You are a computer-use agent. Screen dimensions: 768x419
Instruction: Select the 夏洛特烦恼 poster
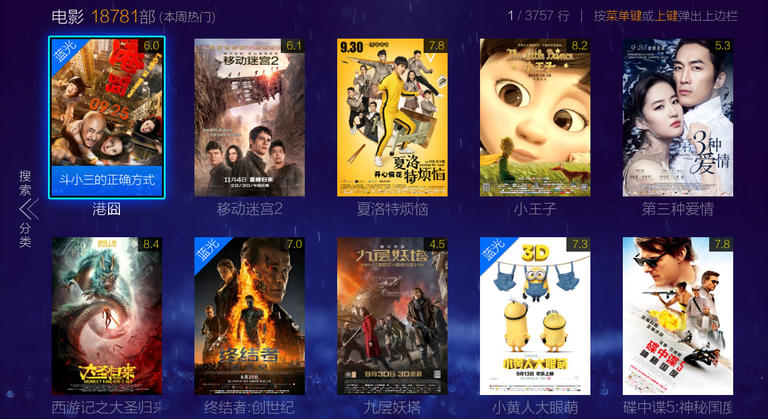[392, 117]
